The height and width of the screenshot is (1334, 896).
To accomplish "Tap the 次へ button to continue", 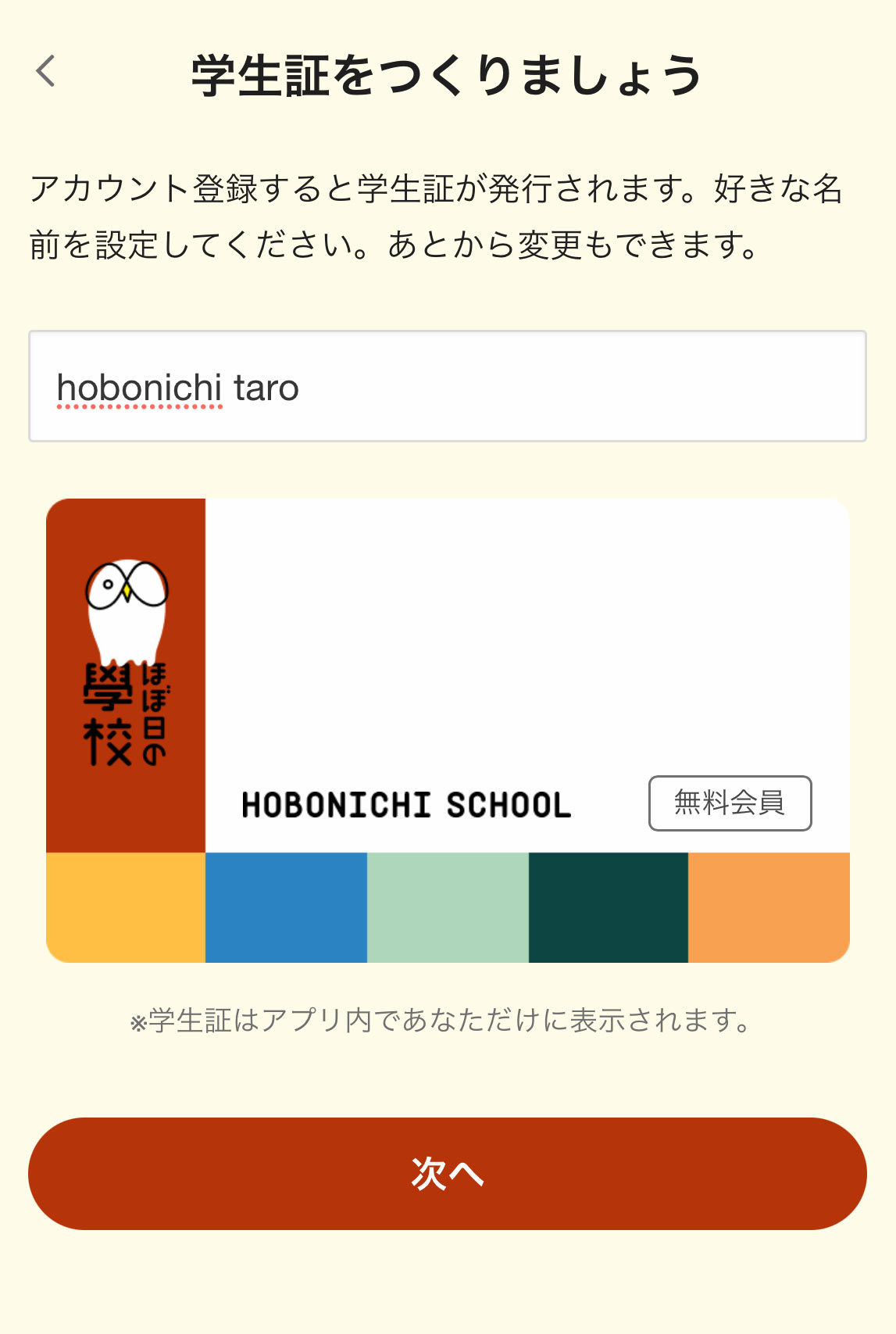I will (x=447, y=1173).
